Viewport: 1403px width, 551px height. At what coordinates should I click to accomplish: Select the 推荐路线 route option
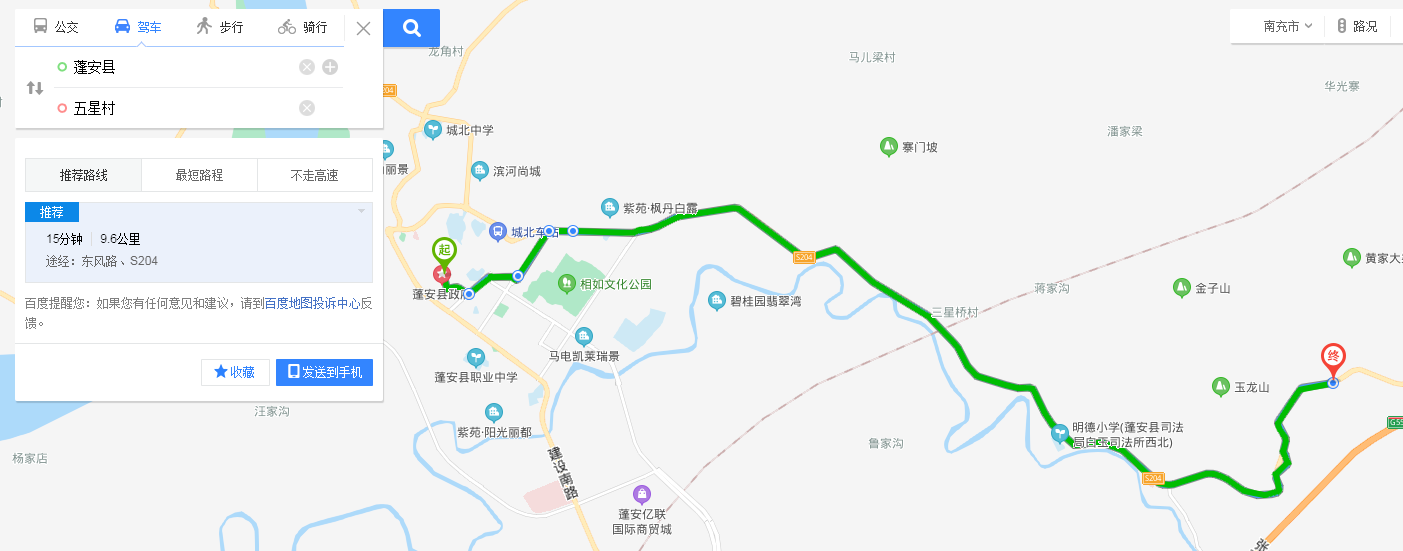coord(84,175)
